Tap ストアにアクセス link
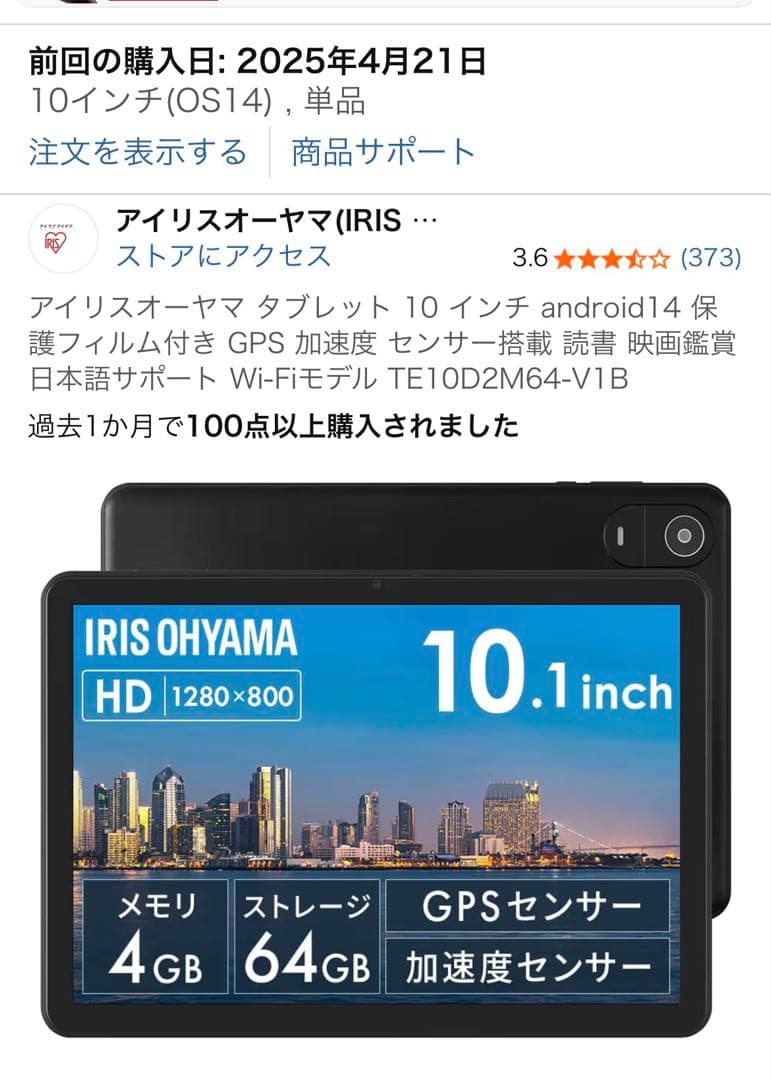The image size is (771, 1080). point(223,255)
